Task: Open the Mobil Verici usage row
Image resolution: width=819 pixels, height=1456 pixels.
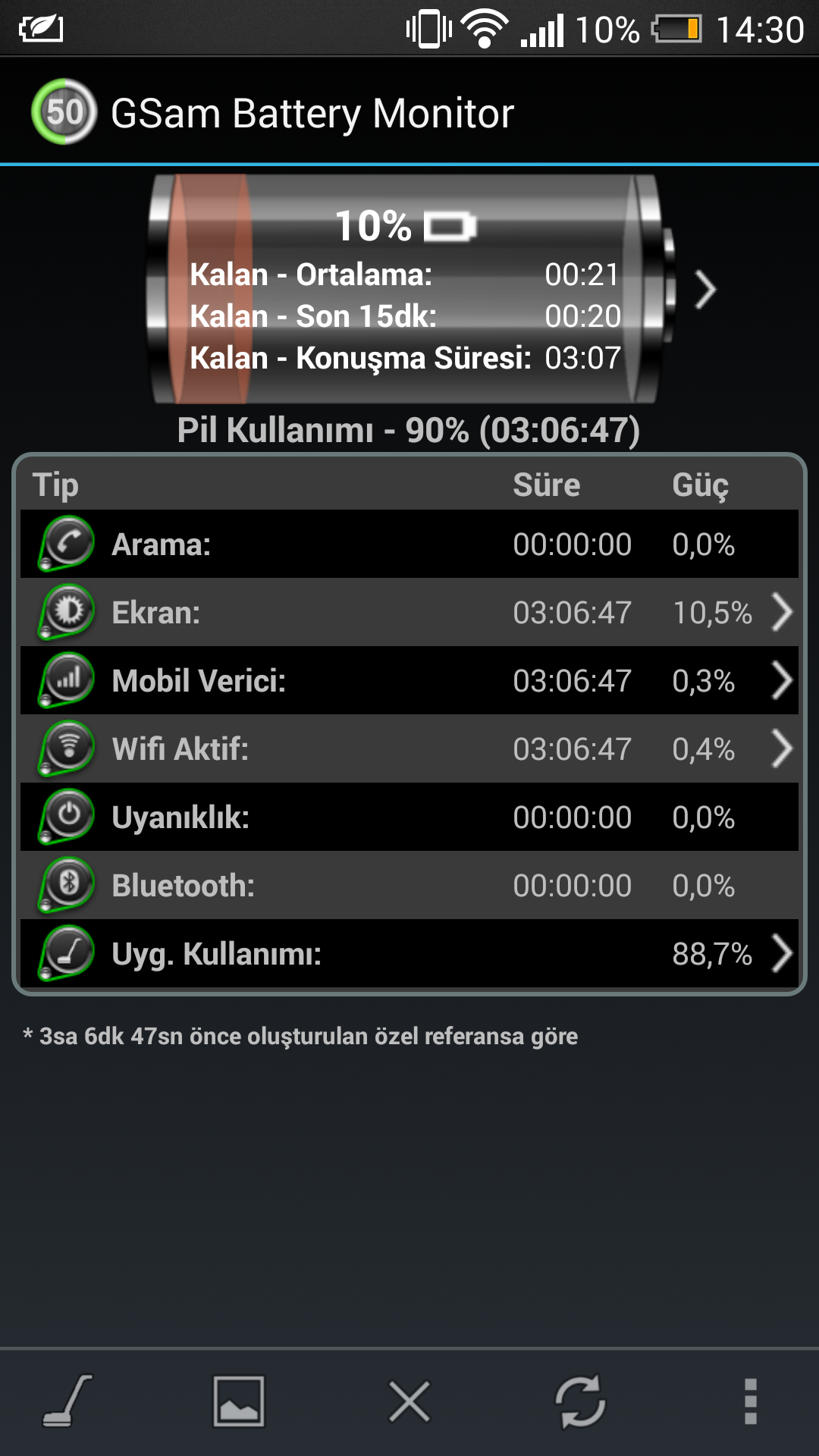Action: pyautogui.click(x=409, y=681)
